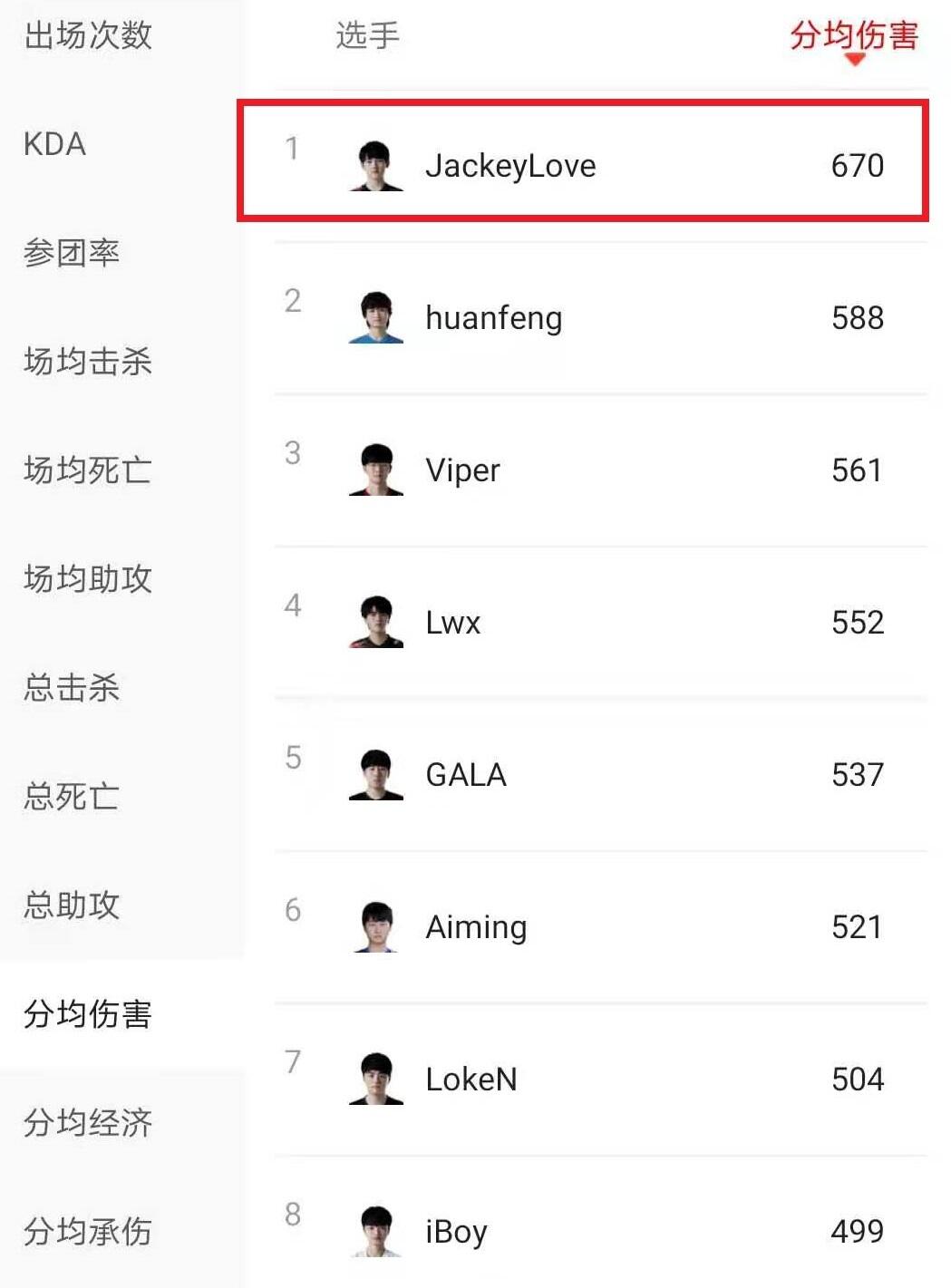The height and width of the screenshot is (1288, 951).
Task: View GALA's player details
Action: (x=466, y=775)
